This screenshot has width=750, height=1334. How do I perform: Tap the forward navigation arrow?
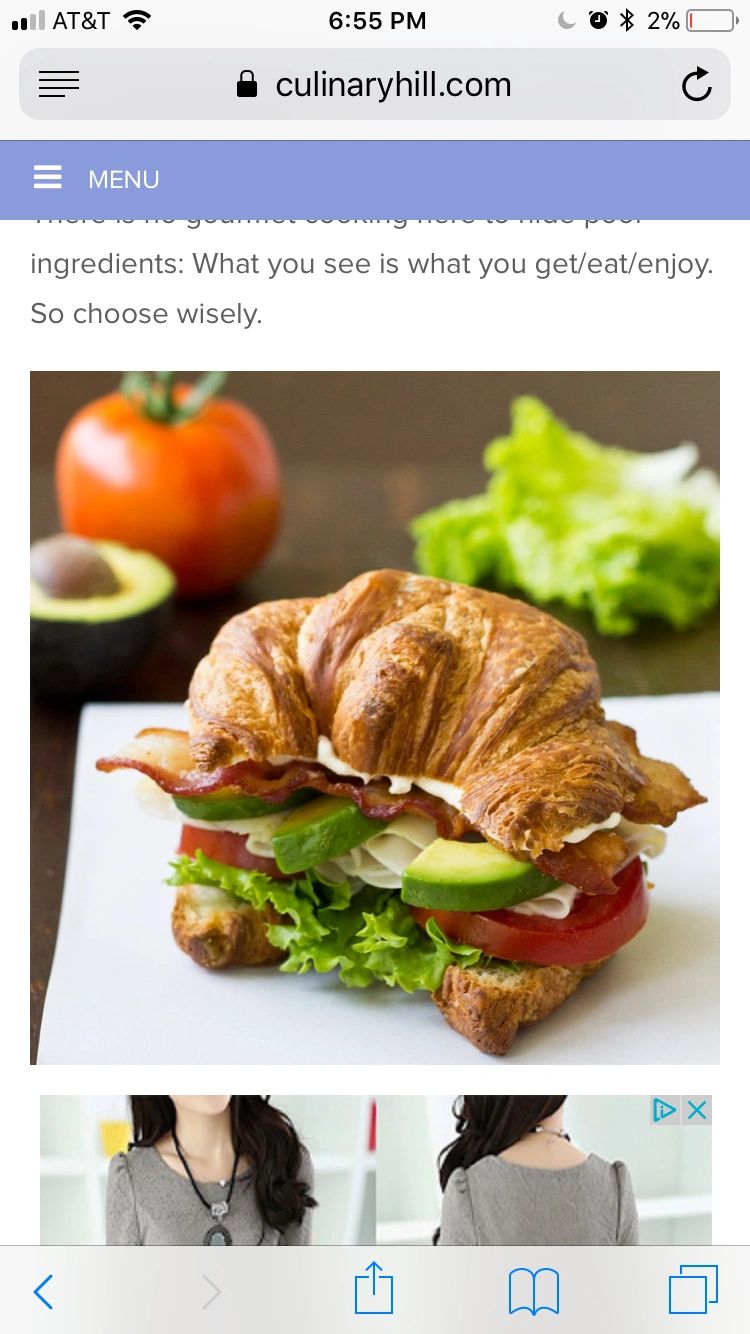click(x=210, y=1291)
